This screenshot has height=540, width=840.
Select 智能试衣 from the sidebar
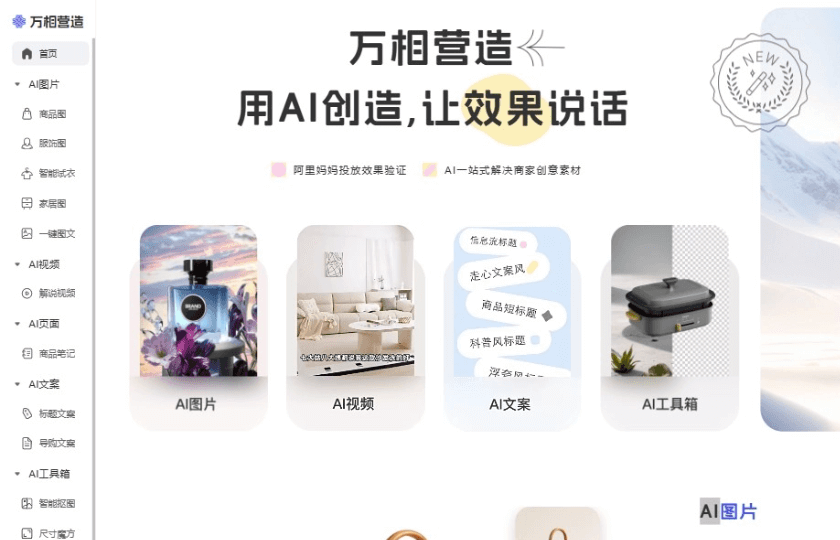(56, 174)
